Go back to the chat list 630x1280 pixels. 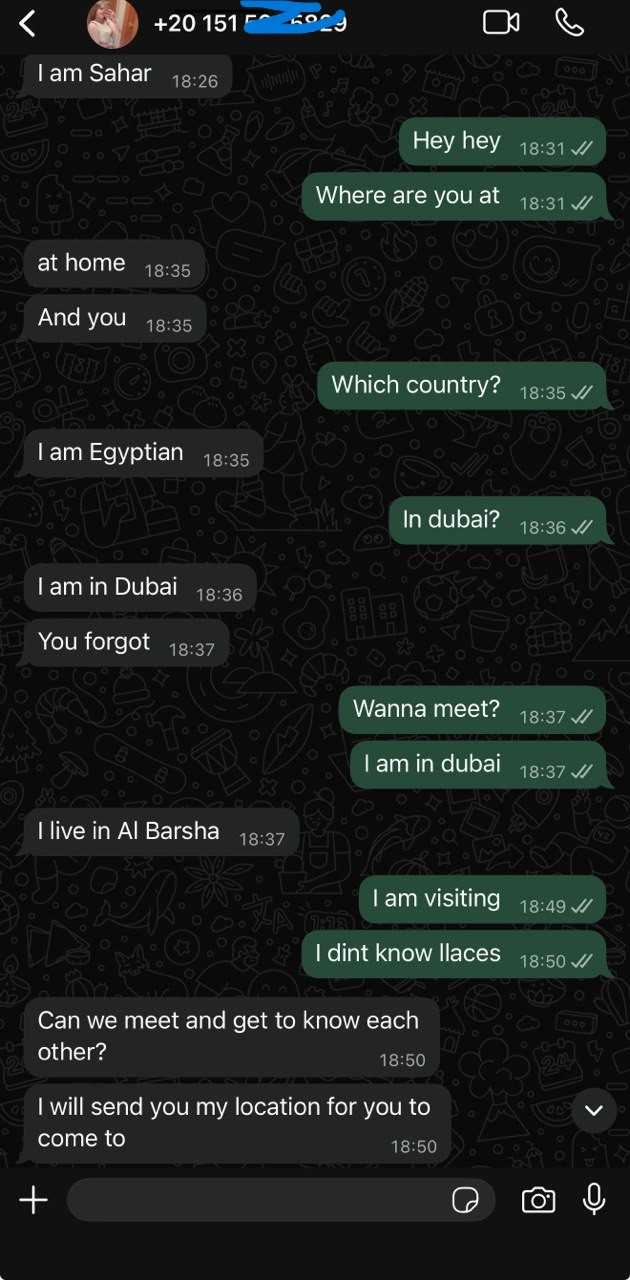point(27,23)
